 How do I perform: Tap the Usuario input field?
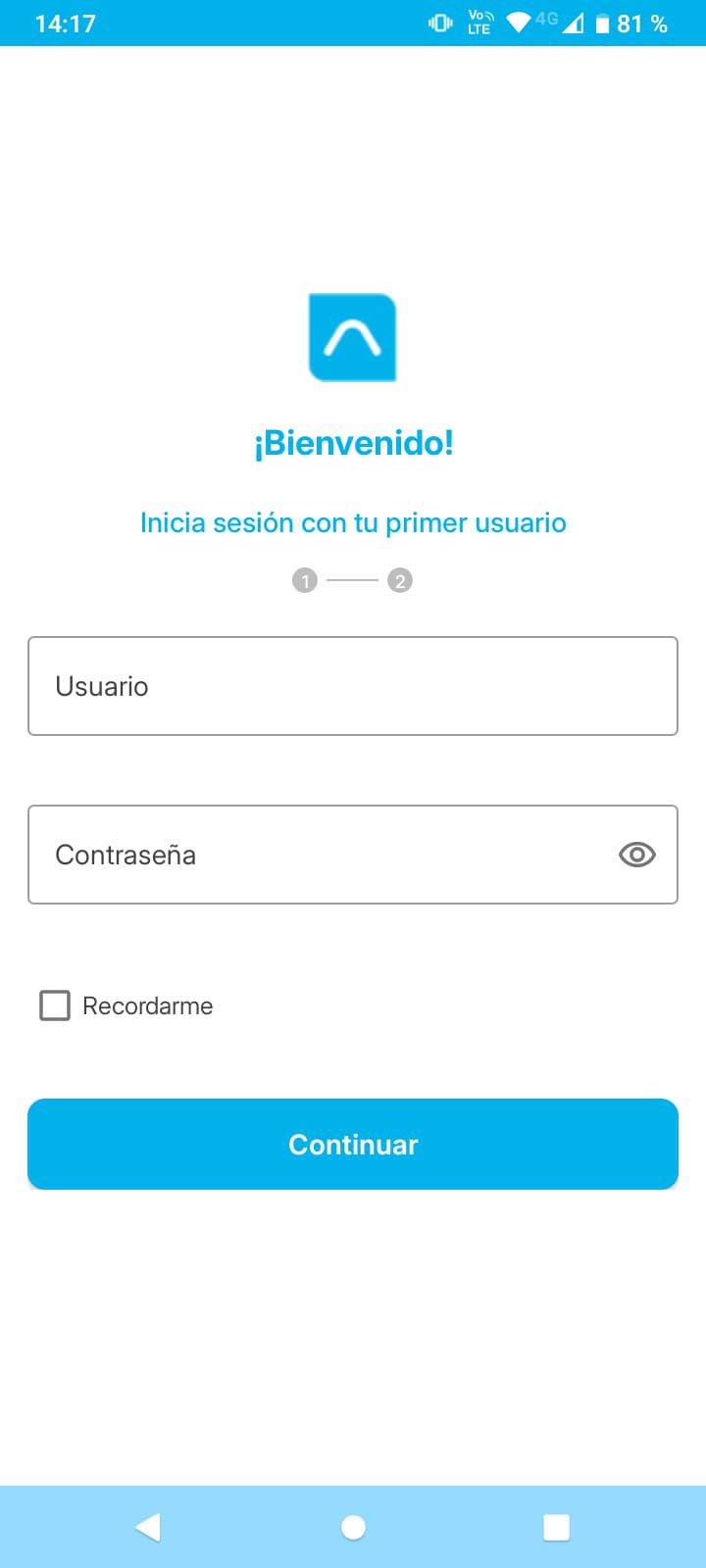pyautogui.click(x=353, y=685)
